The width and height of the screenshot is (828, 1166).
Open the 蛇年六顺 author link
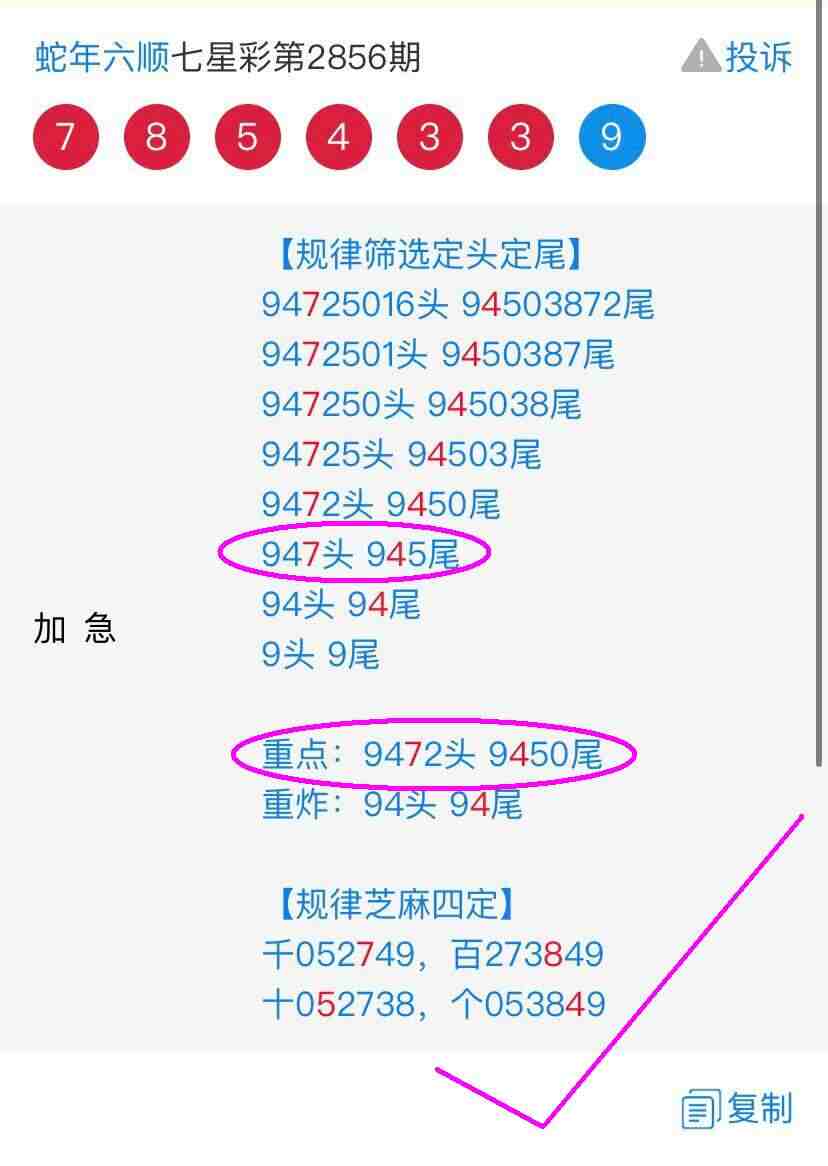pyautogui.click(x=102, y=58)
